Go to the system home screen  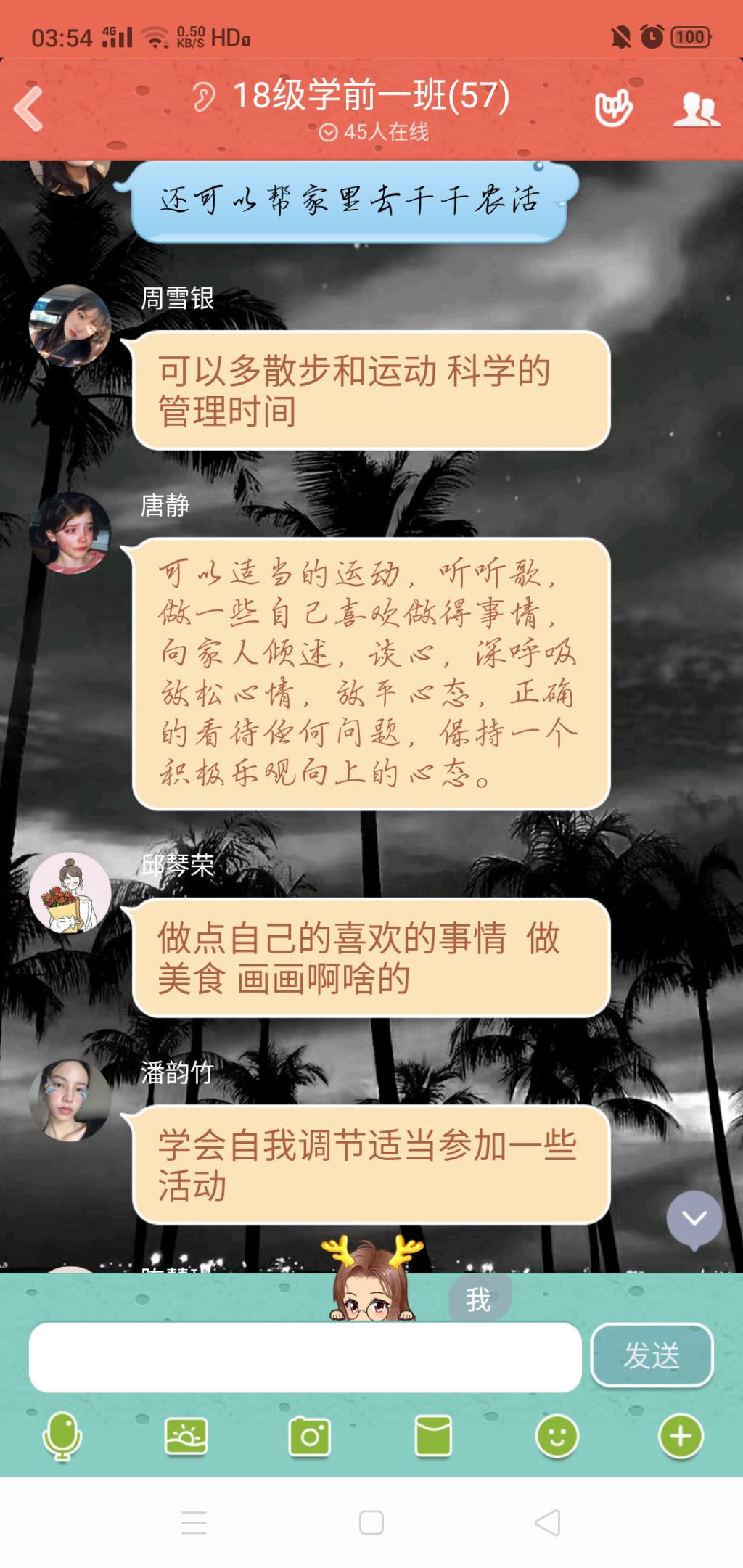(x=371, y=1522)
